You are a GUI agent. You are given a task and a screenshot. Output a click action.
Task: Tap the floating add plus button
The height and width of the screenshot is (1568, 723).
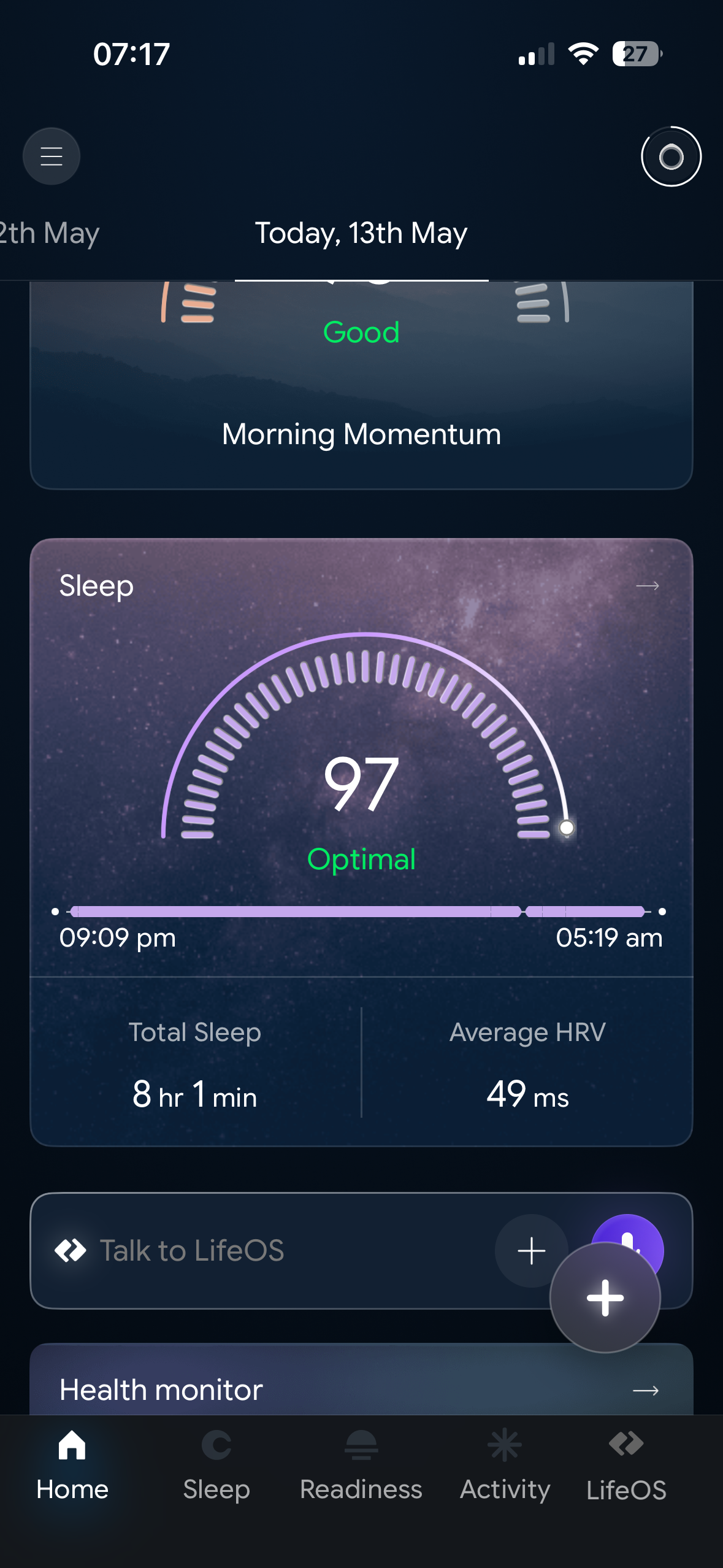pyautogui.click(x=605, y=1297)
